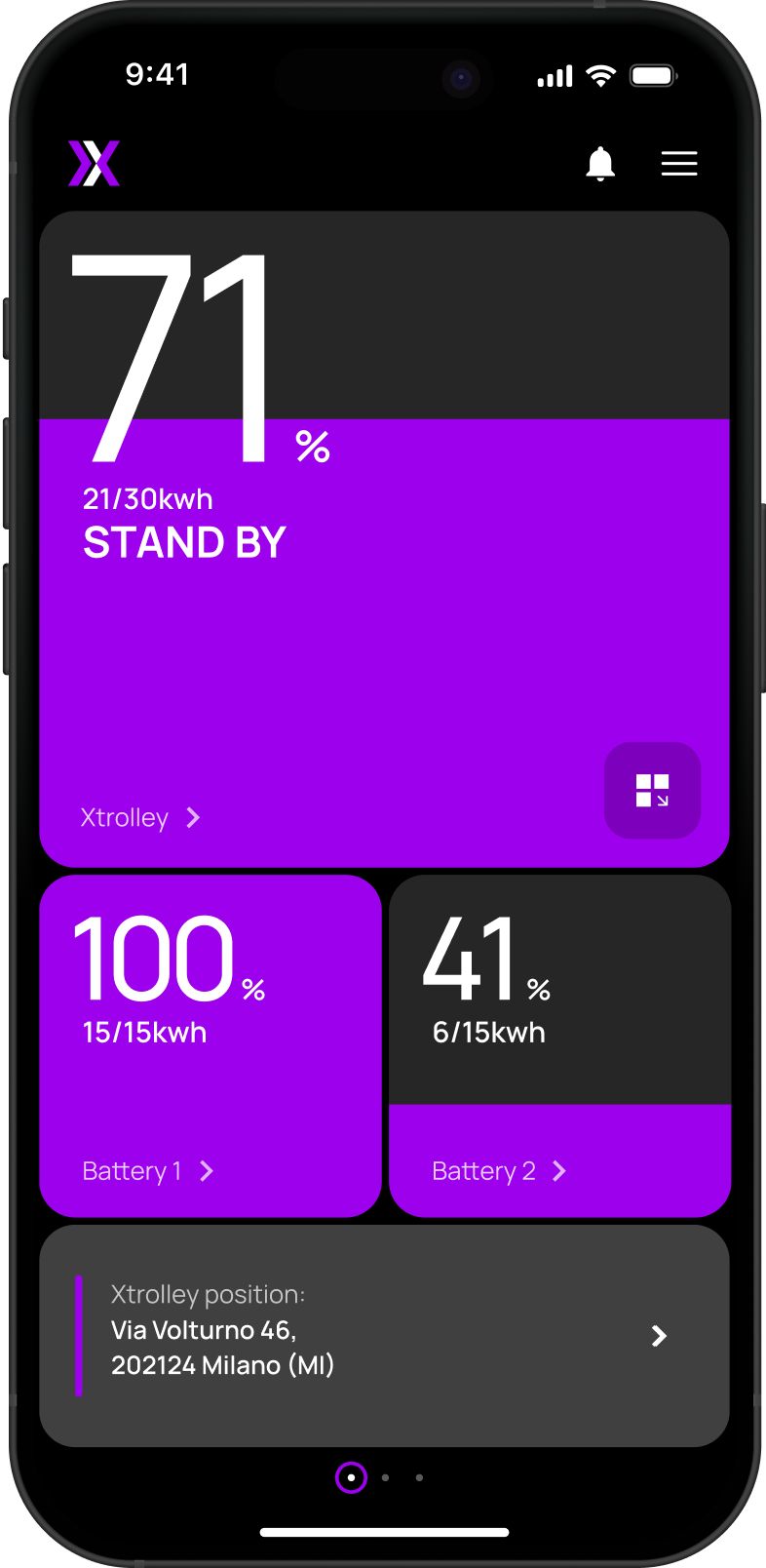Tap the widget layout button on Xtrolley card
The height and width of the screenshot is (1568, 766).
[x=652, y=791]
